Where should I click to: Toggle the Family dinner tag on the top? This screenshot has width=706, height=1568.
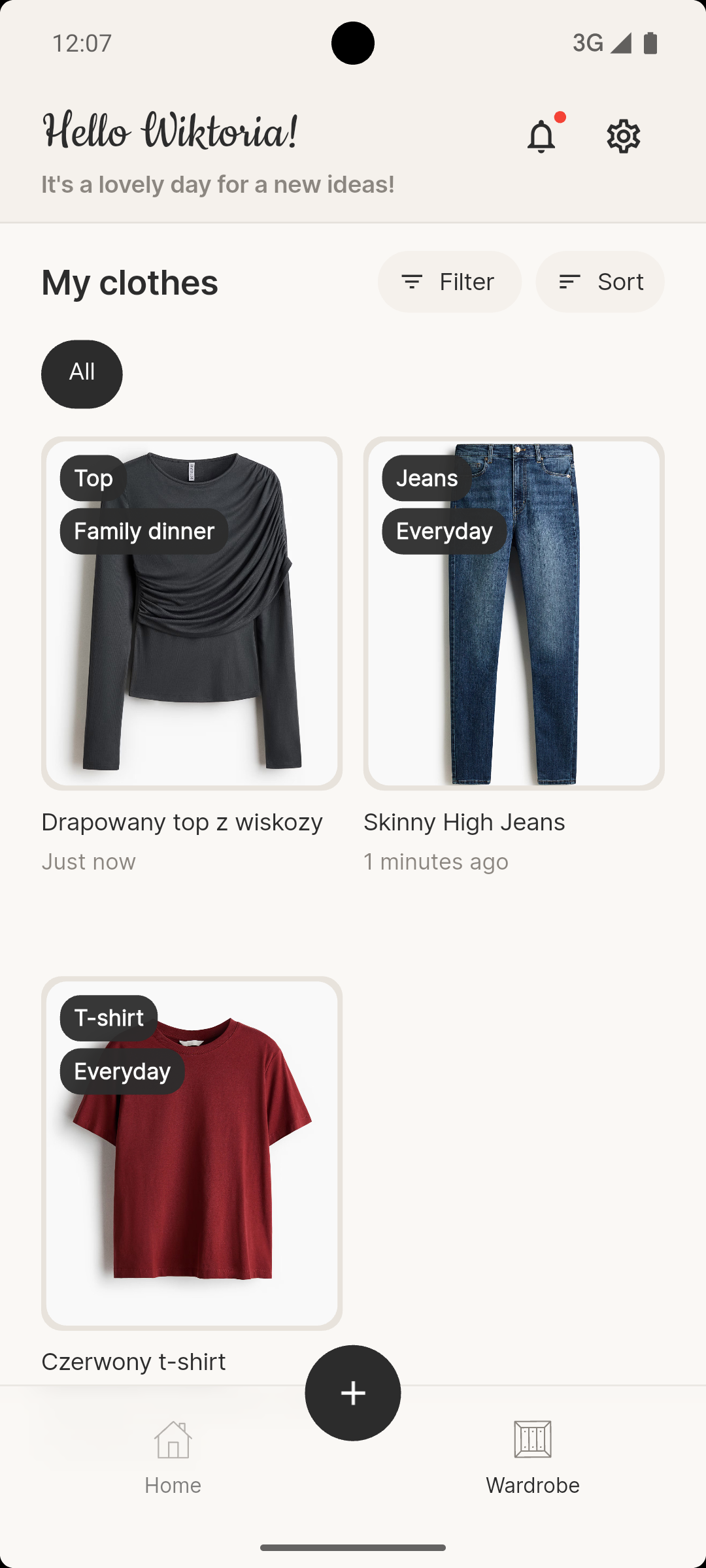143,531
